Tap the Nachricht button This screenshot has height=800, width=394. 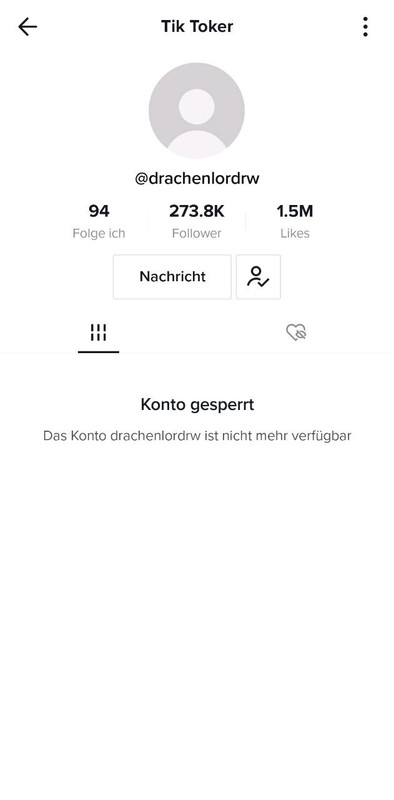pos(172,277)
